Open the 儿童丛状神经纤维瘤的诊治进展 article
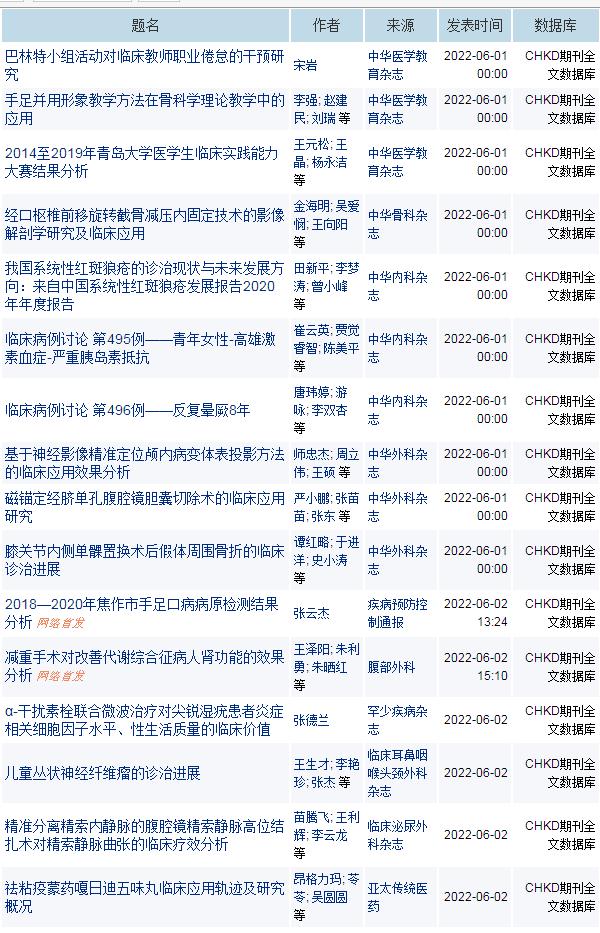This screenshot has height=933, width=600. click(x=103, y=773)
